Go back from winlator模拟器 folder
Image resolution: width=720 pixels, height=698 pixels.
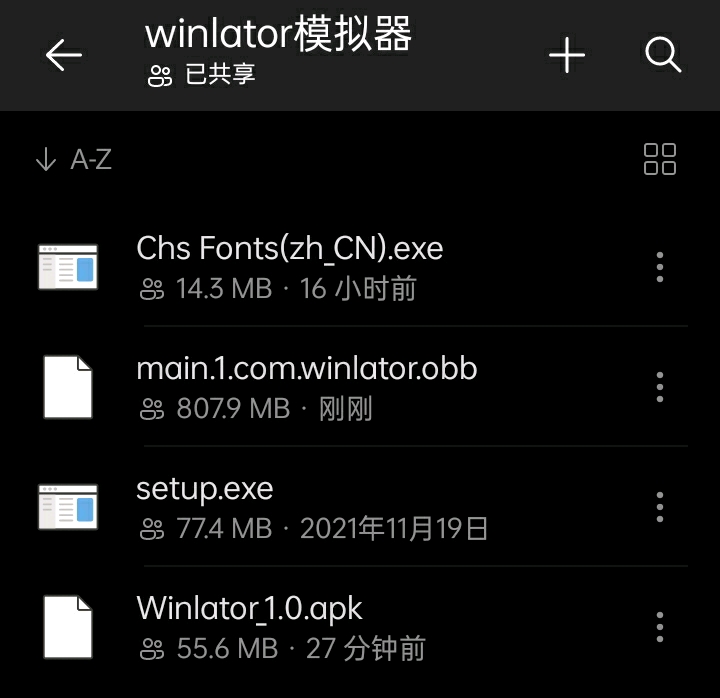[64, 56]
